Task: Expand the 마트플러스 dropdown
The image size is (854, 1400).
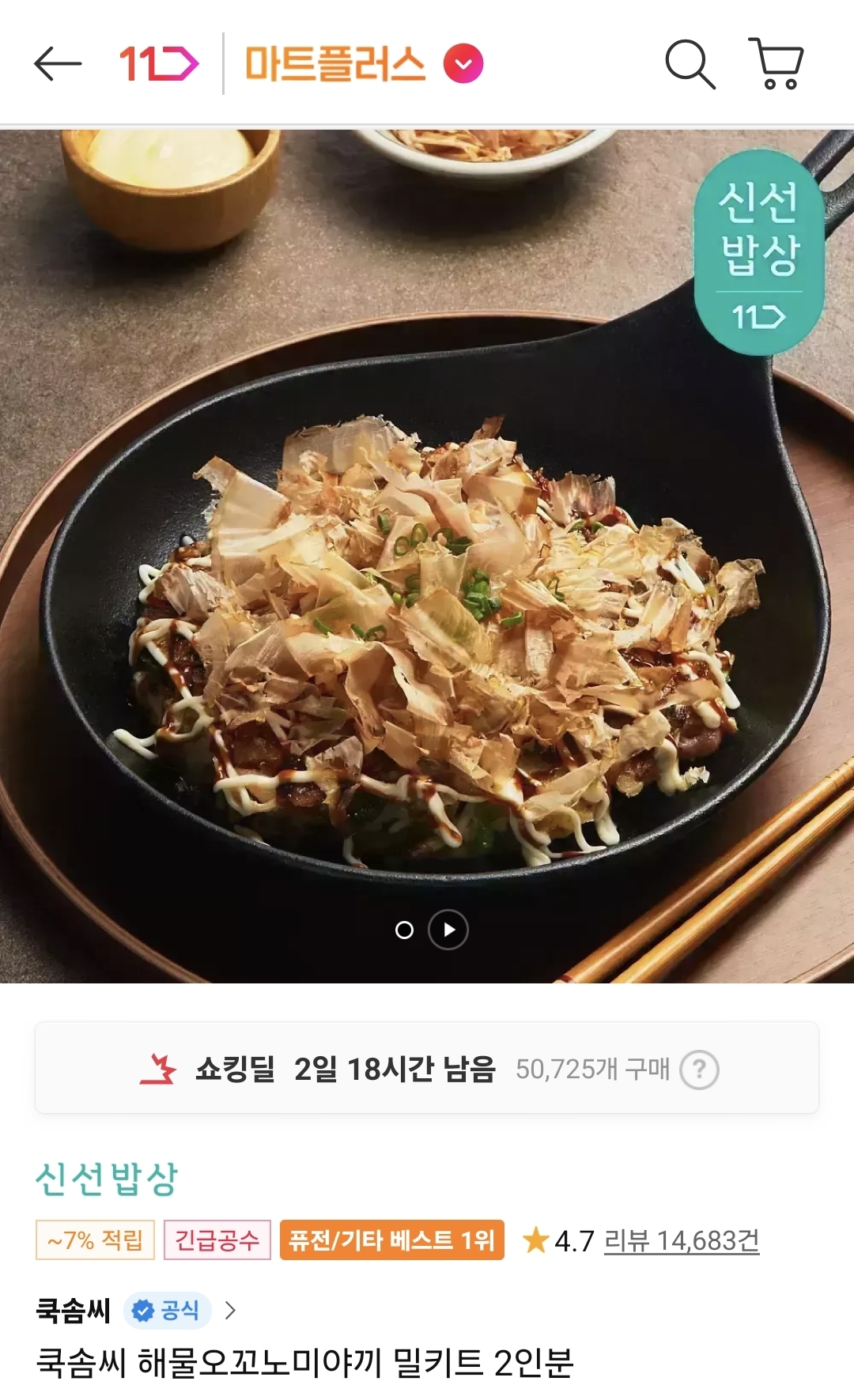Action: point(463,64)
